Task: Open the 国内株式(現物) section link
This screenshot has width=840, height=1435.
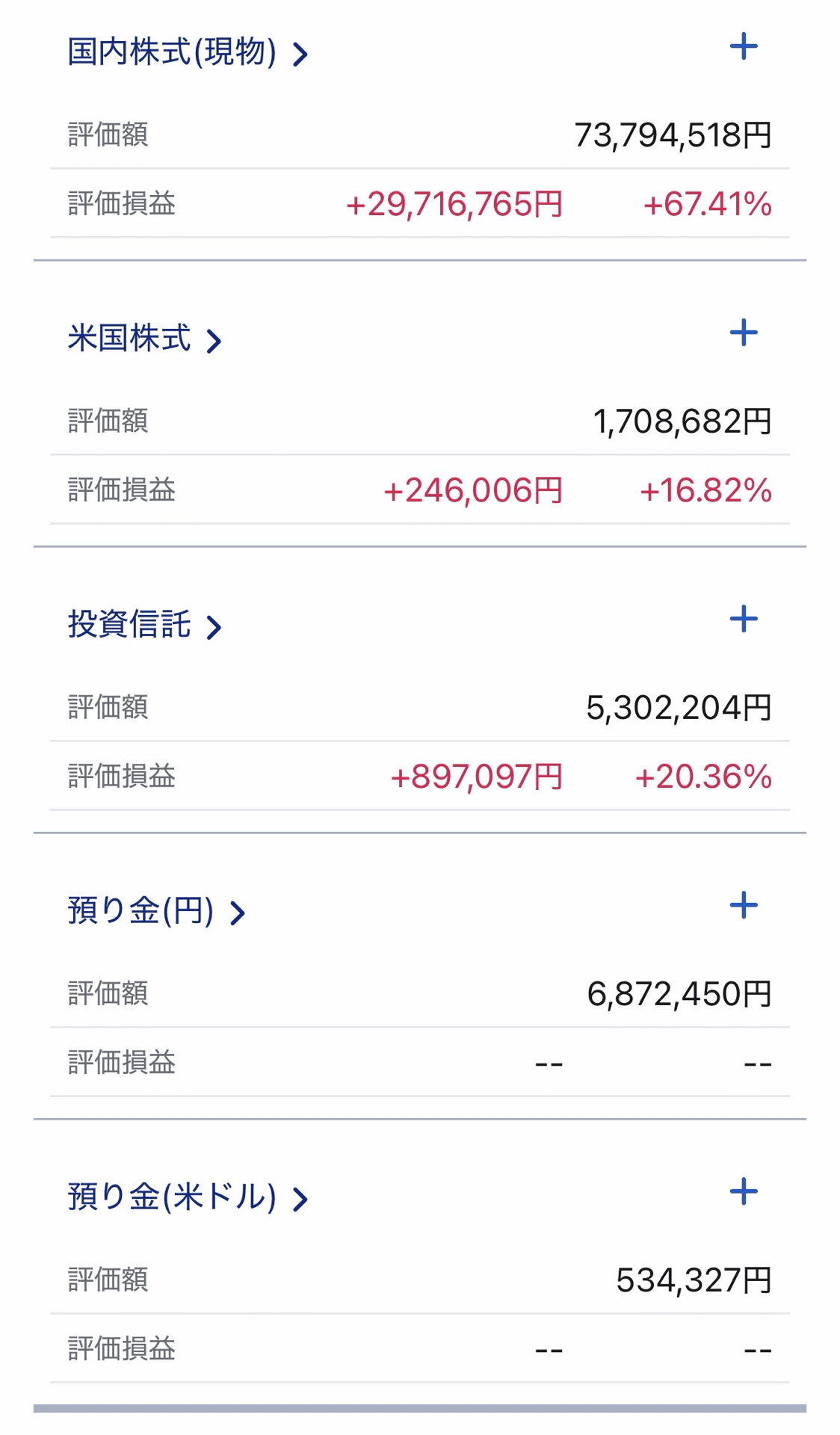Action: (x=187, y=52)
